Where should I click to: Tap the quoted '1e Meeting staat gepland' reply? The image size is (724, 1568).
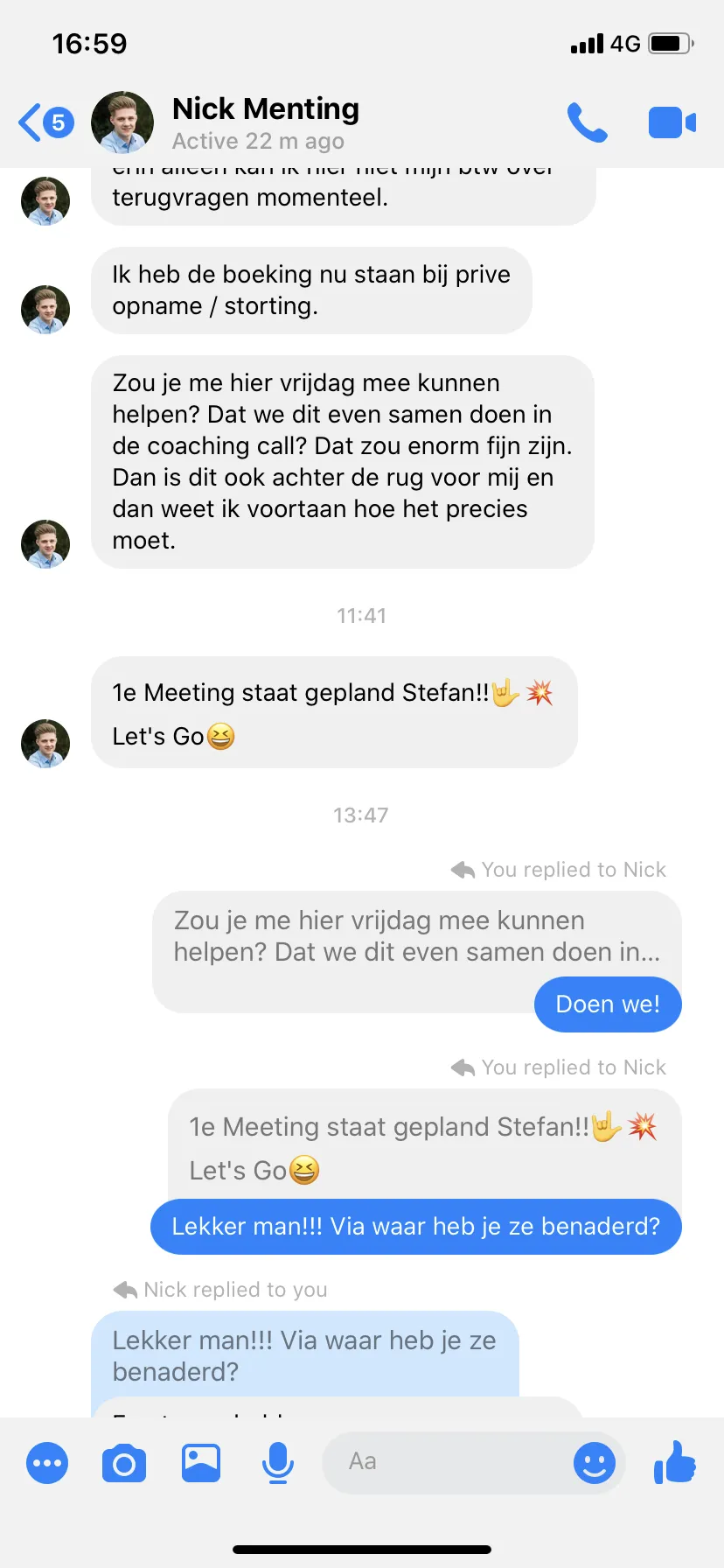pos(425,1146)
